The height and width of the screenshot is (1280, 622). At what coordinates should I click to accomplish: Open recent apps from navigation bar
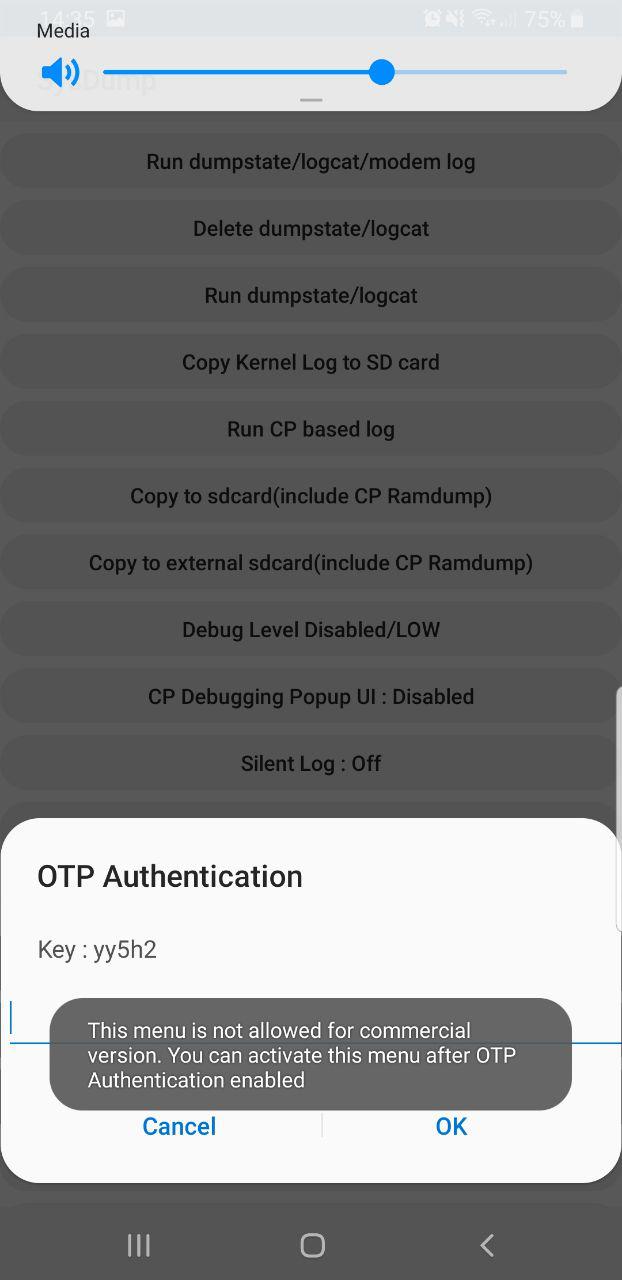(139, 1245)
